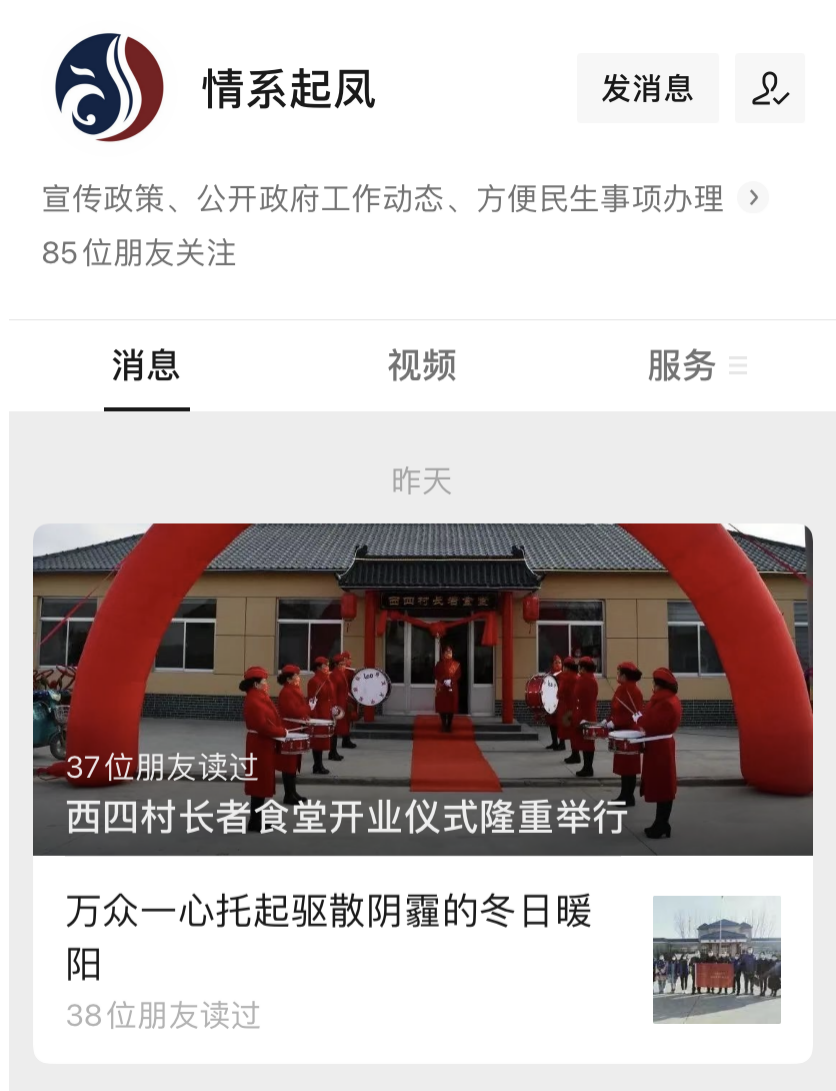The height and width of the screenshot is (1091, 836).
Task: View the 情系起凤 profile avatar
Action: click(109, 88)
